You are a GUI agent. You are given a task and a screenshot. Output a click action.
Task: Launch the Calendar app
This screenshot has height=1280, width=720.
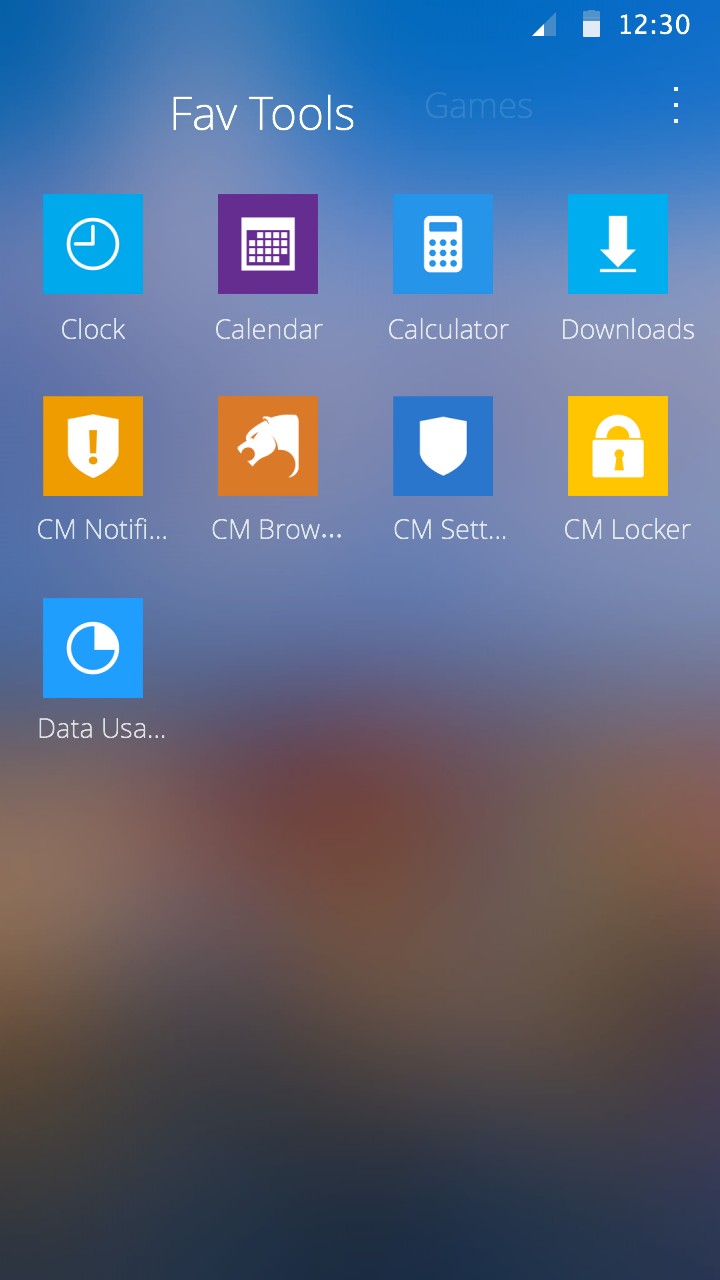pyautogui.click(x=268, y=244)
